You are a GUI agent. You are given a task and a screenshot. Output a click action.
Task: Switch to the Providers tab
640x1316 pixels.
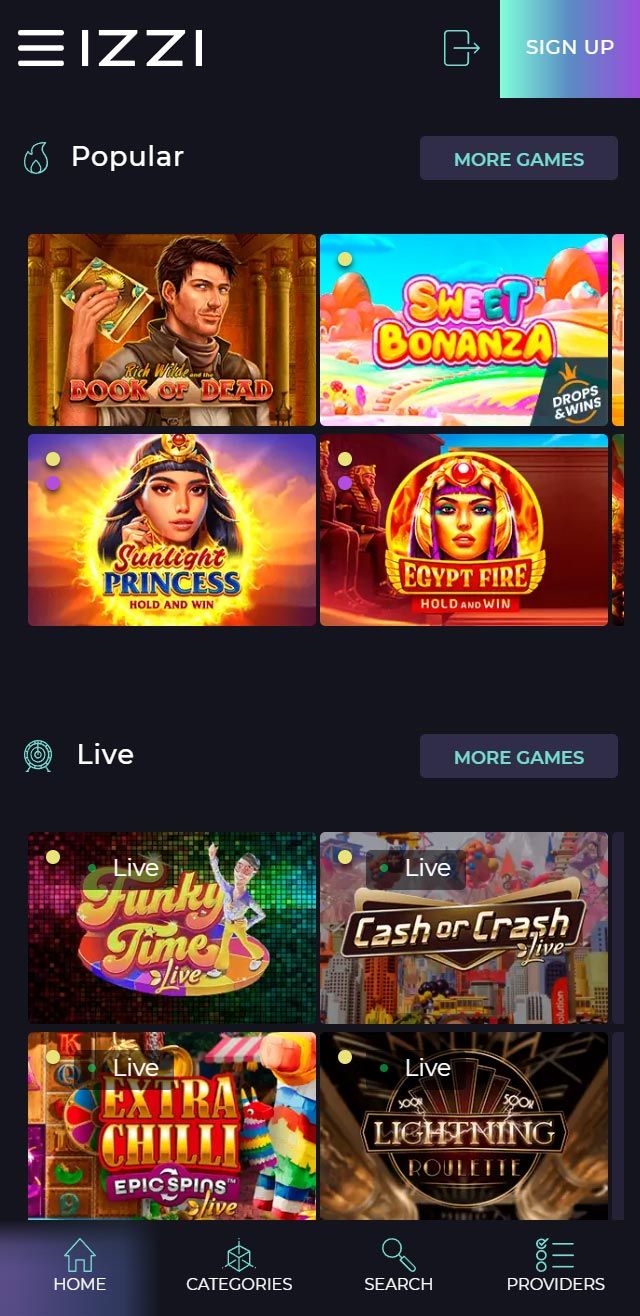(555, 1267)
